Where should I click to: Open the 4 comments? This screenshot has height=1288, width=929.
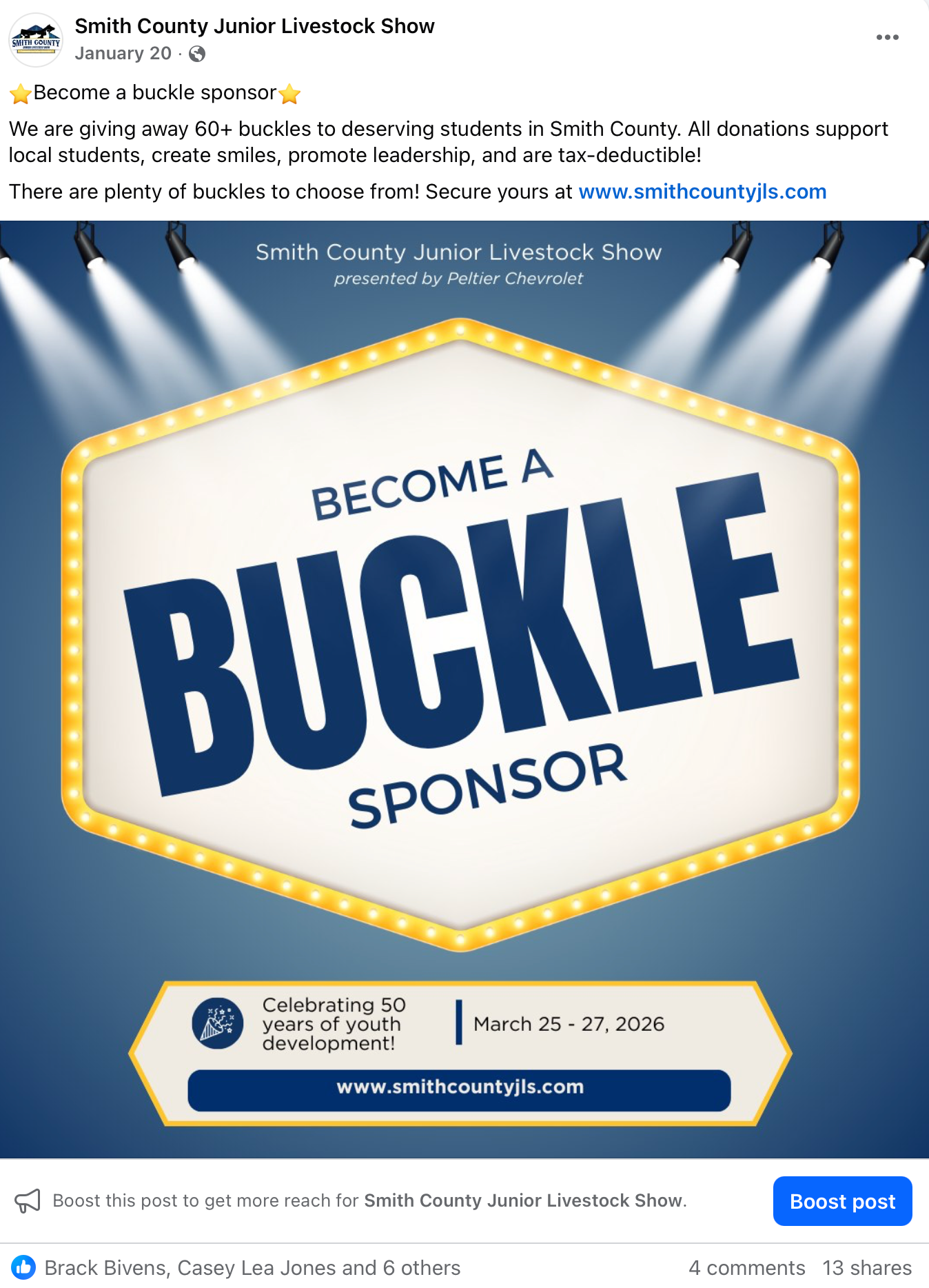[x=746, y=1267]
